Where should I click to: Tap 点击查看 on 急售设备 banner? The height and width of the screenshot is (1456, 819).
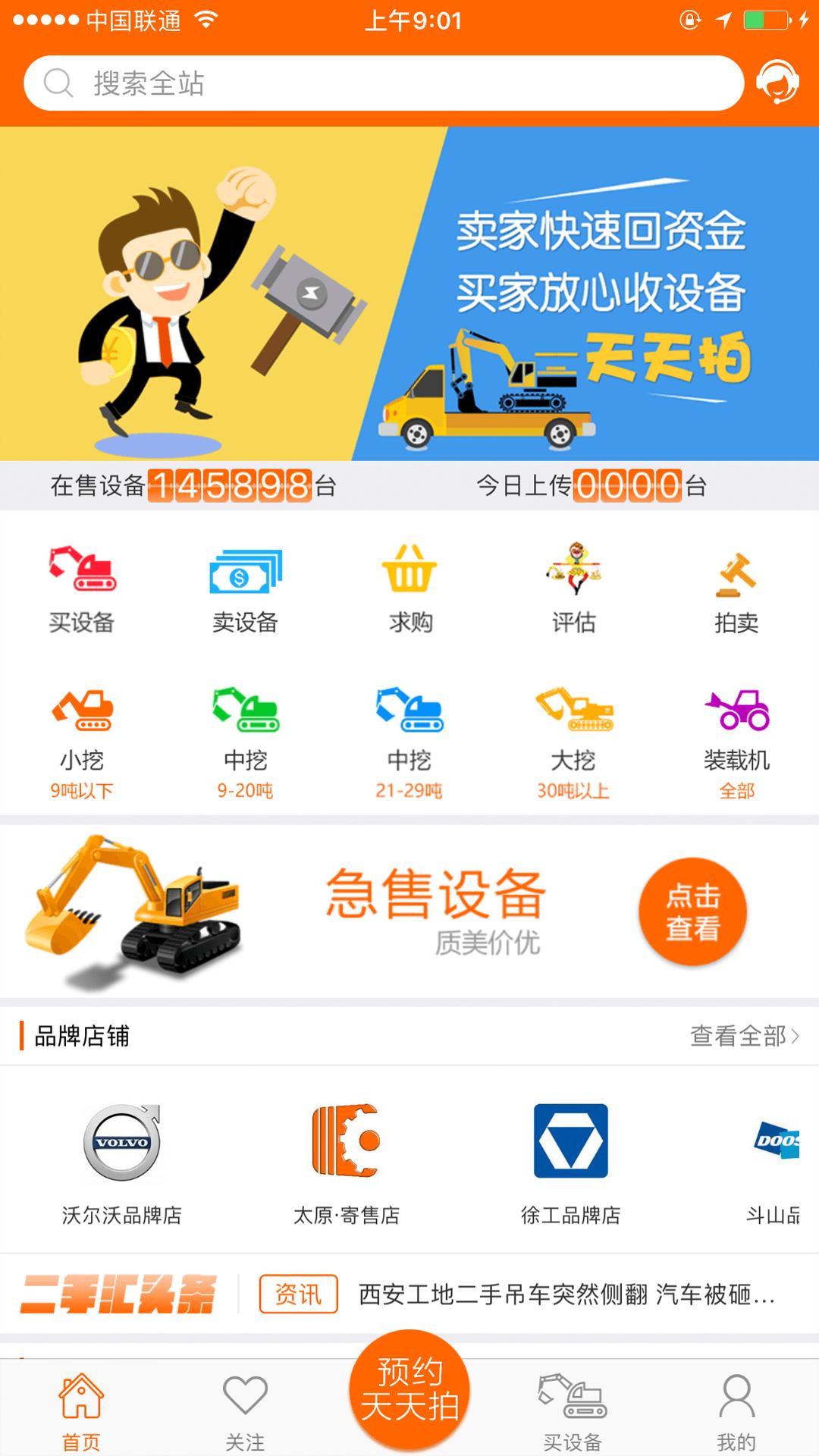(x=692, y=912)
